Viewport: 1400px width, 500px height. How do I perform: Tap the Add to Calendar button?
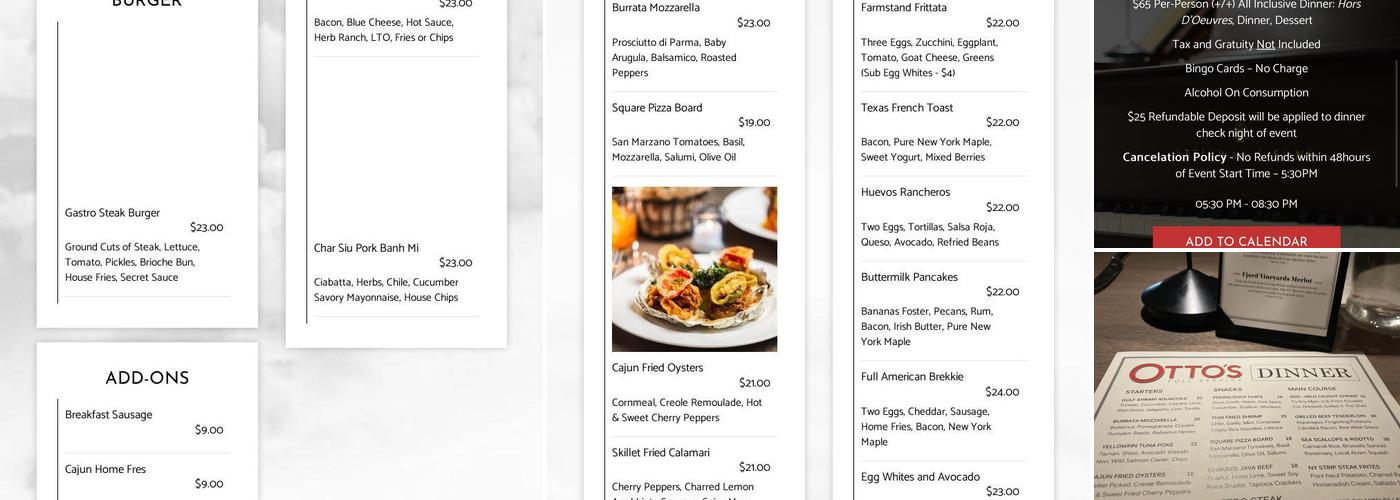click(1246, 238)
